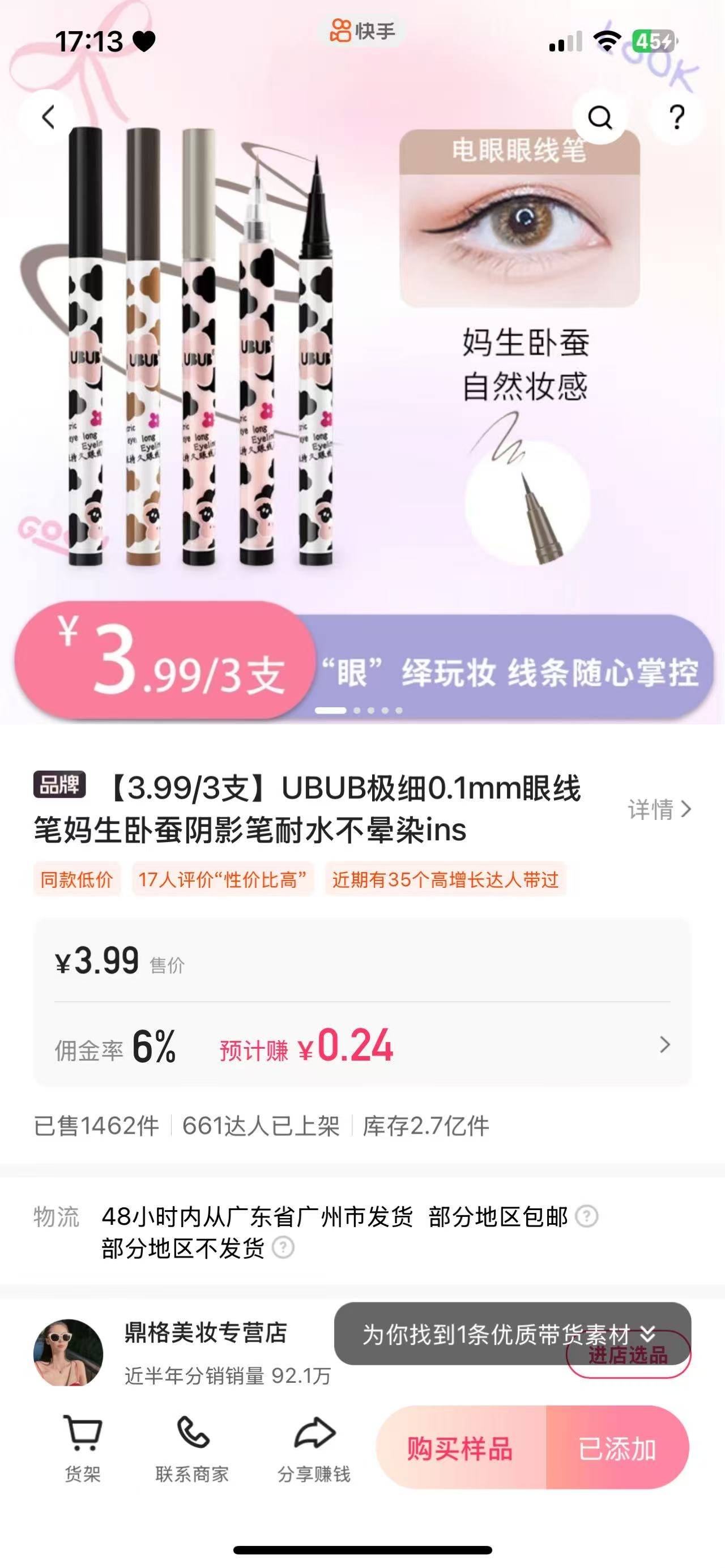
Task: Show info about 部分地区不发货
Action: click(283, 1249)
